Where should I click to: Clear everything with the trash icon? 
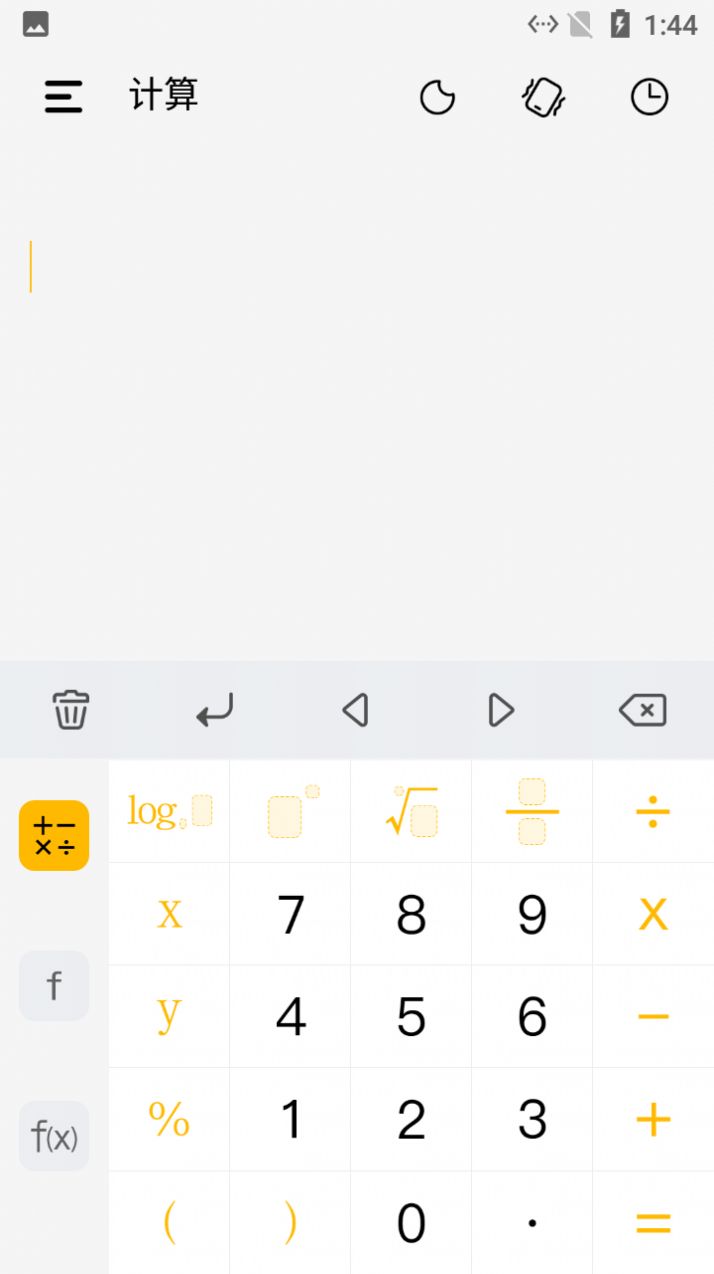tap(71, 710)
